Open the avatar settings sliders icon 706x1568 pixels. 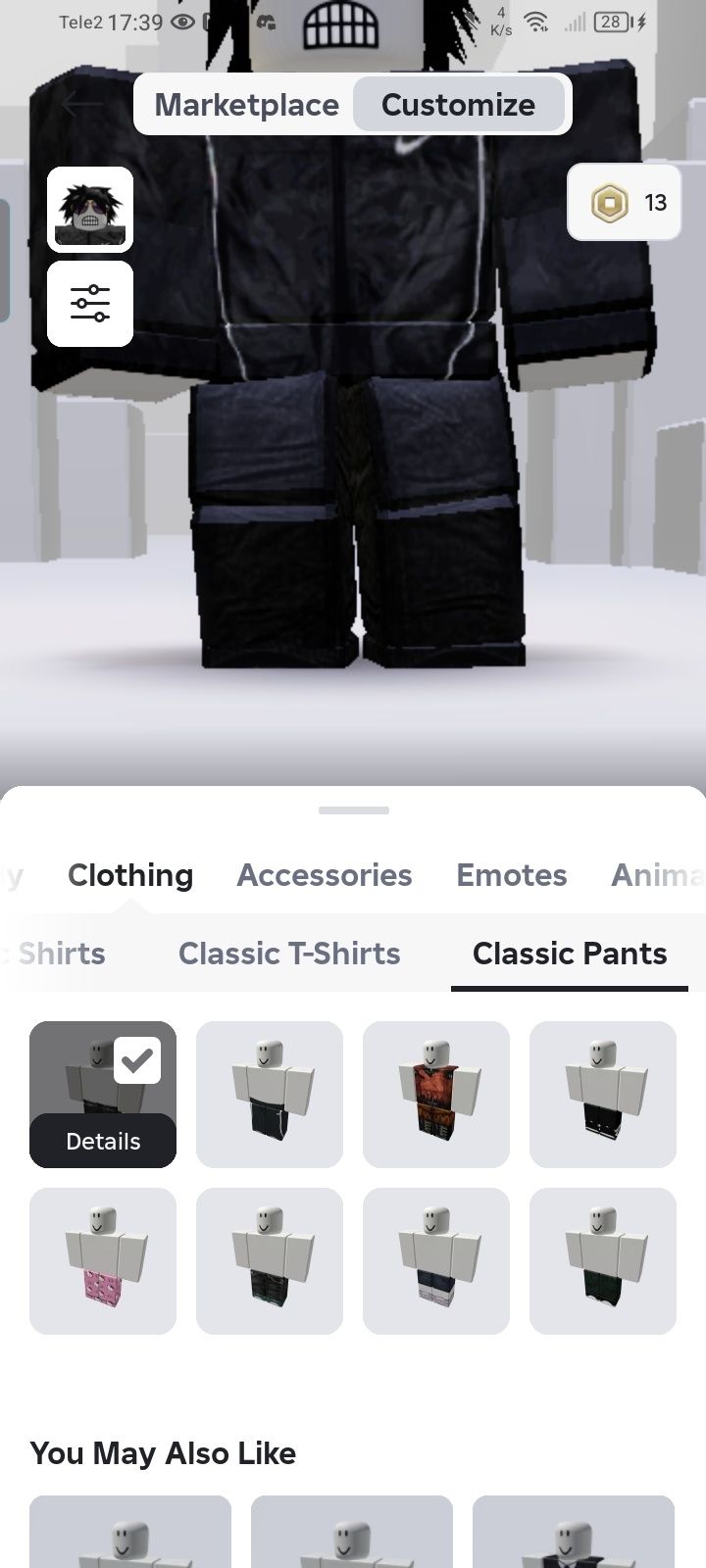click(x=90, y=304)
